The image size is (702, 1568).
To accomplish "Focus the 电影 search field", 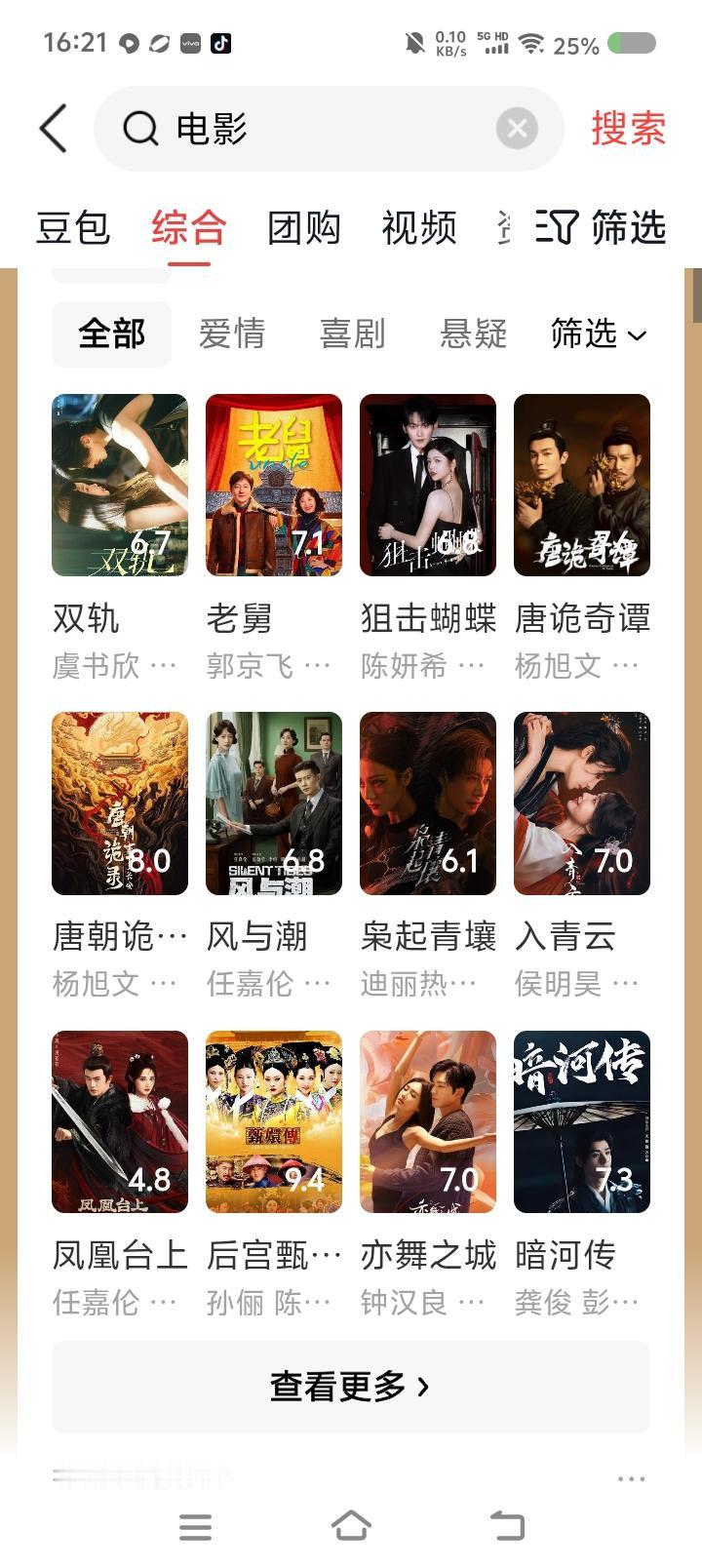I will tap(322, 129).
